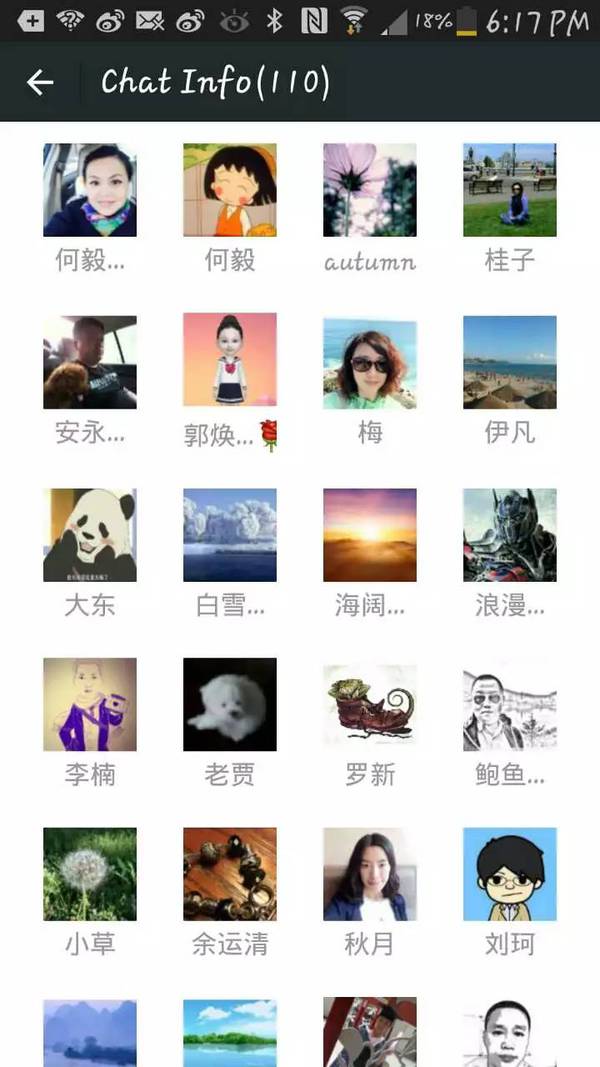Select 罗新 from the member grid
600x1067 pixels.
point(370,704)
